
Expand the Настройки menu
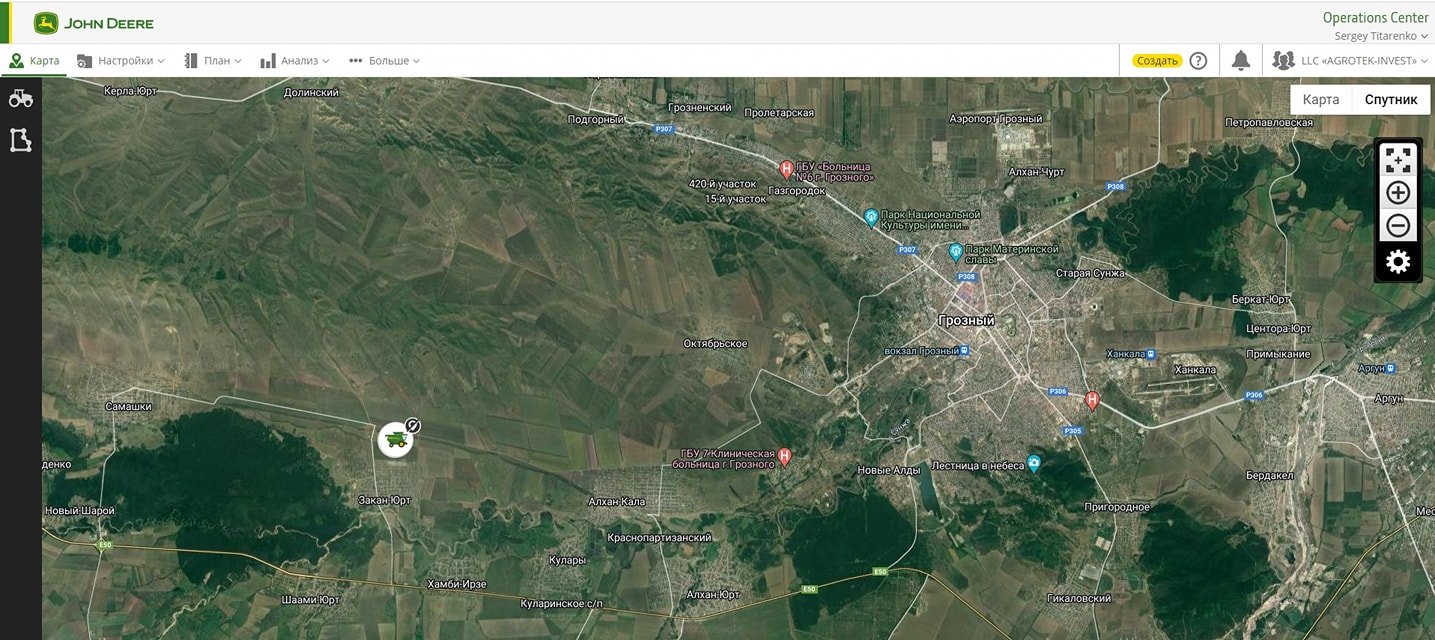click(121, 61)
